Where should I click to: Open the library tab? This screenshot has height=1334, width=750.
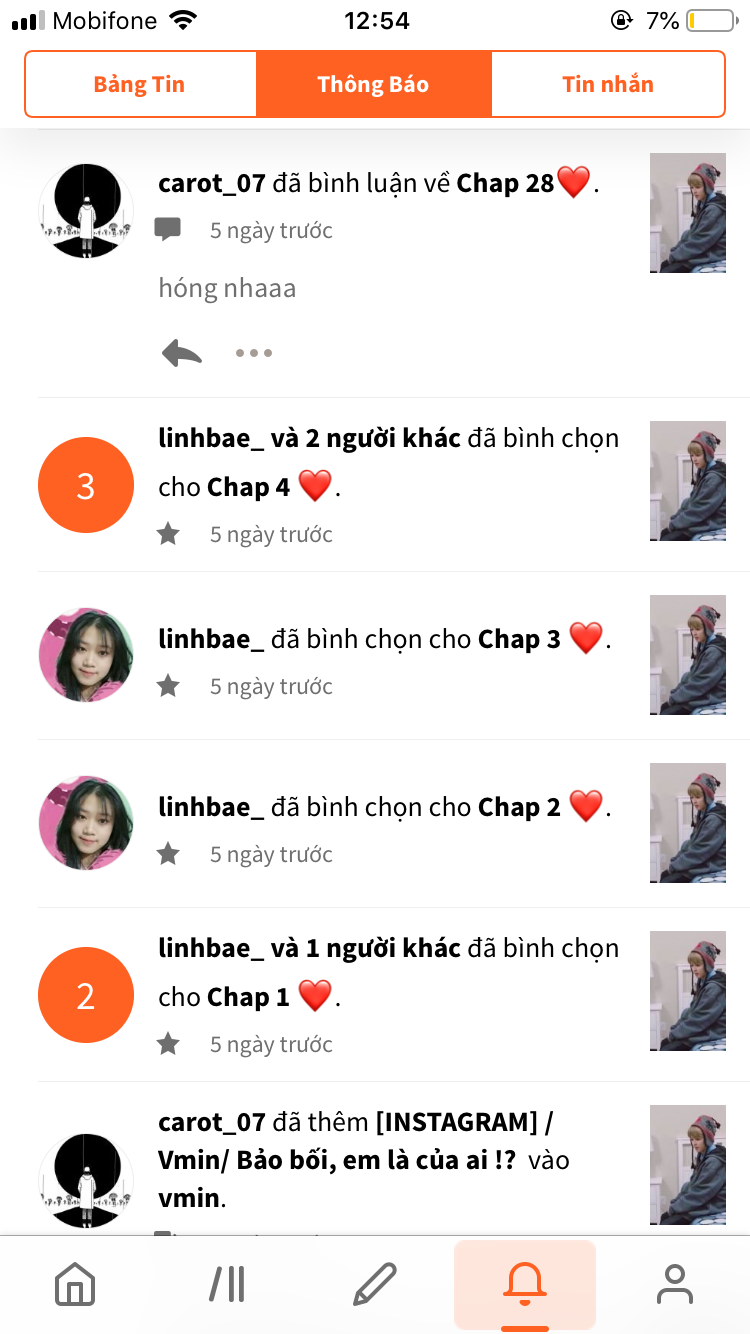[227, 1284]
